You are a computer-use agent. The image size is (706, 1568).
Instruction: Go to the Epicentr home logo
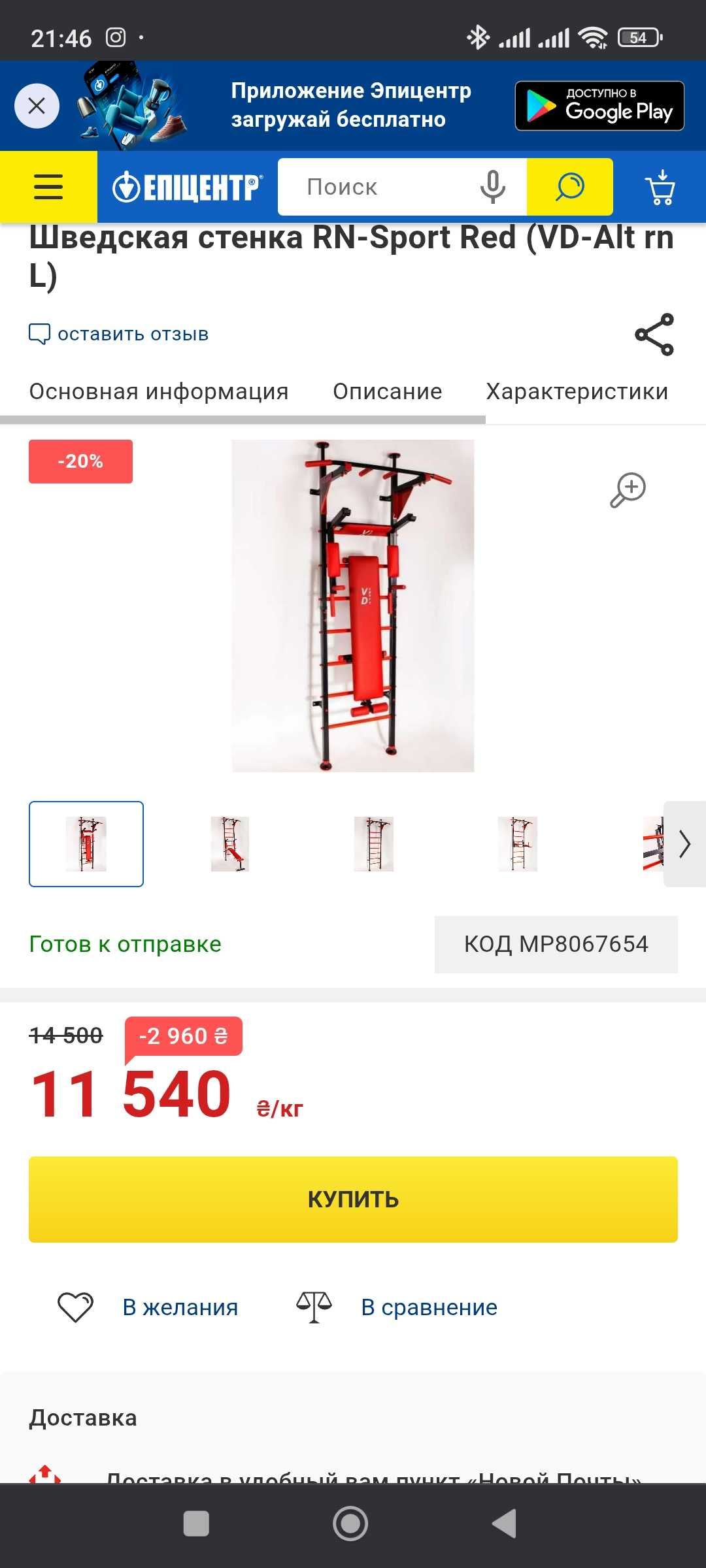[x=187, y=187]
